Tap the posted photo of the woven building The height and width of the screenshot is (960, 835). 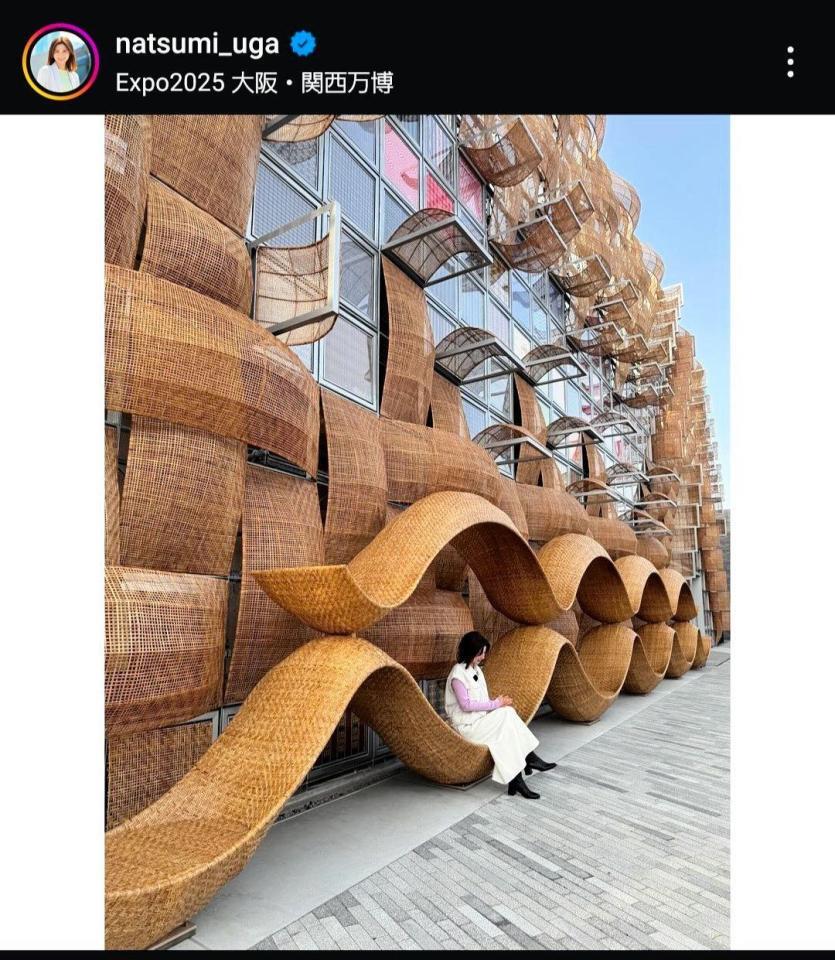tap(417, 530)
